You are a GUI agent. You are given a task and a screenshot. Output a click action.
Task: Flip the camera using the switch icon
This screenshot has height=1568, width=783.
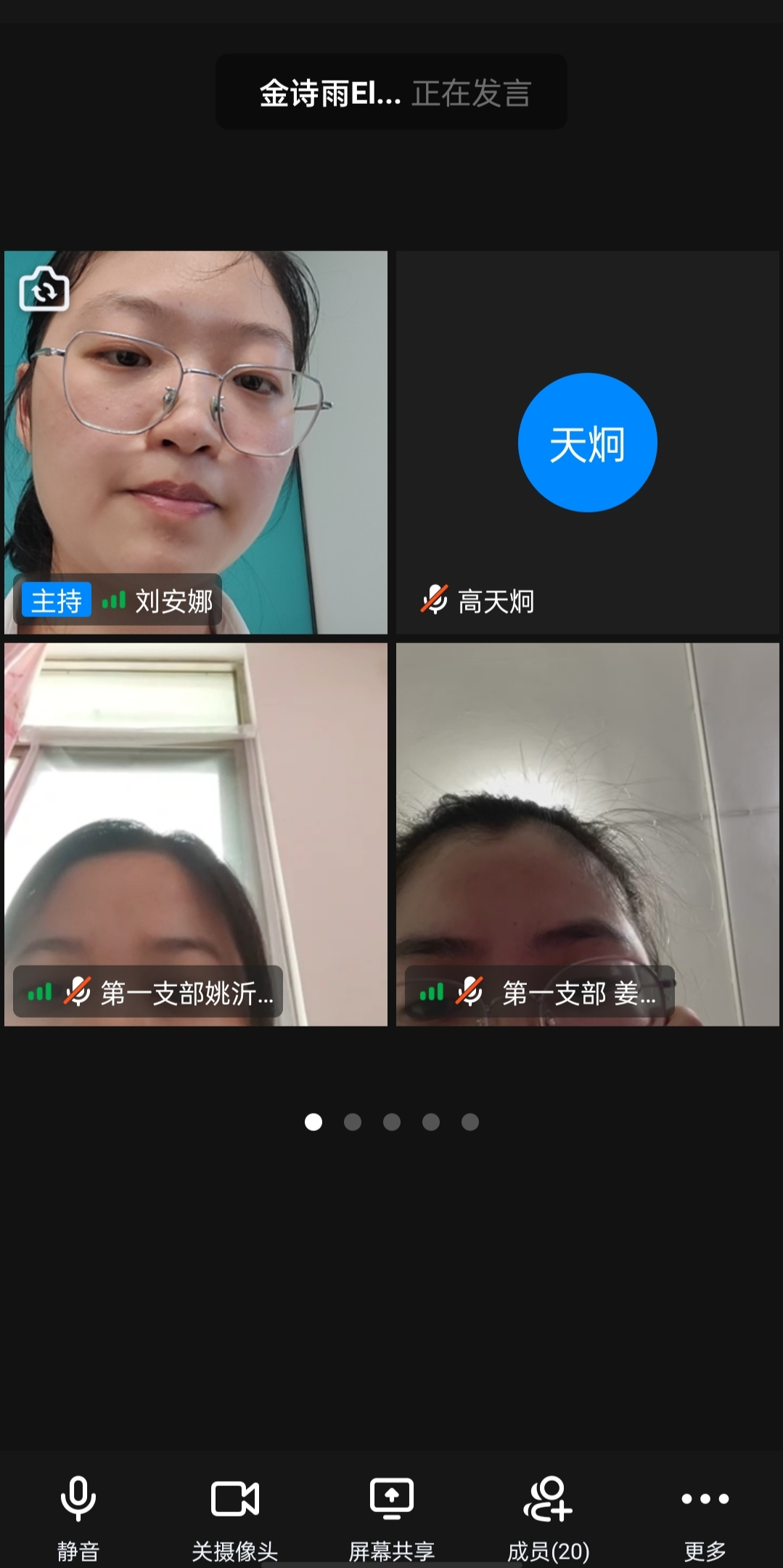click(44, 289)
